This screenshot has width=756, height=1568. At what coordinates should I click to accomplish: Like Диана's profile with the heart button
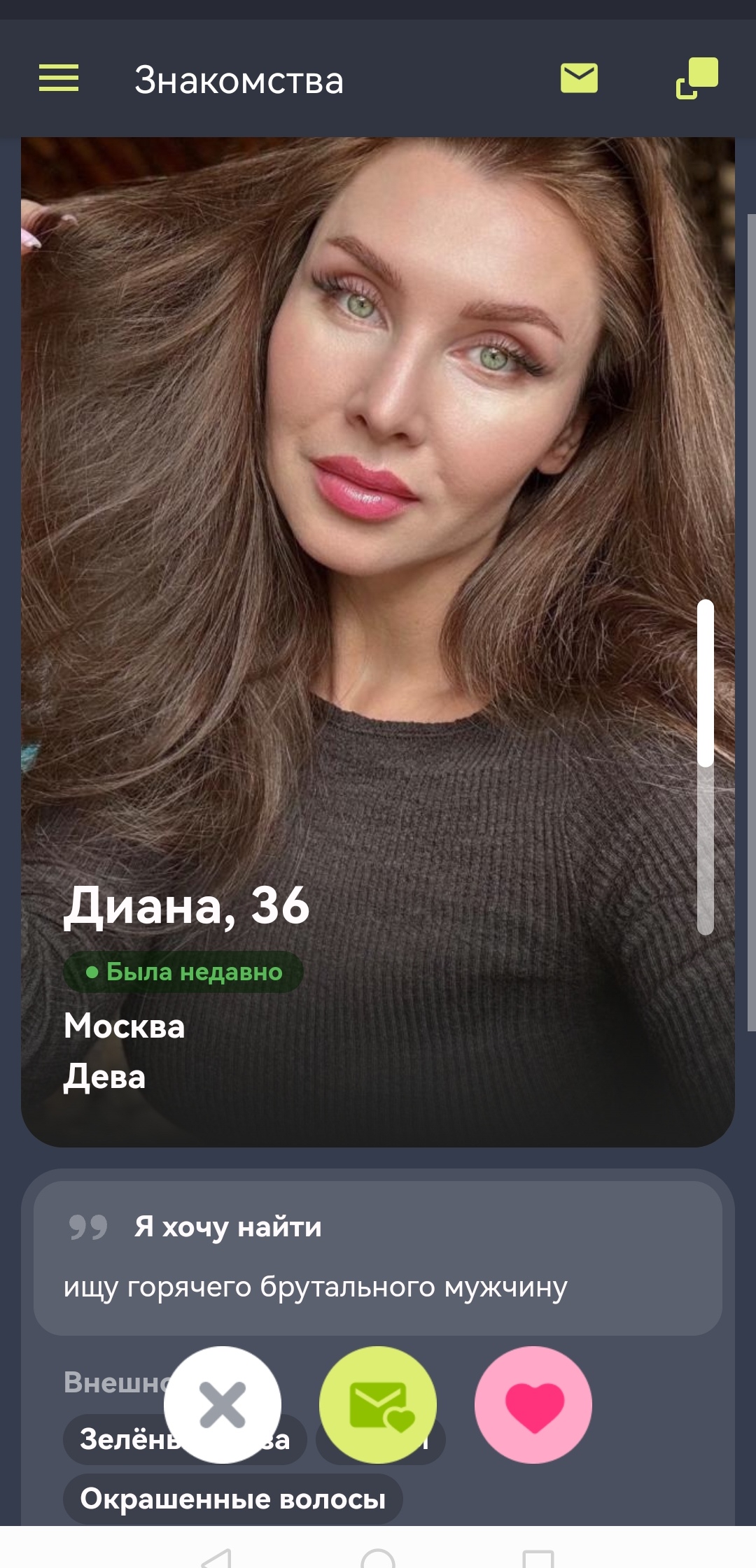coord(533,1404)
